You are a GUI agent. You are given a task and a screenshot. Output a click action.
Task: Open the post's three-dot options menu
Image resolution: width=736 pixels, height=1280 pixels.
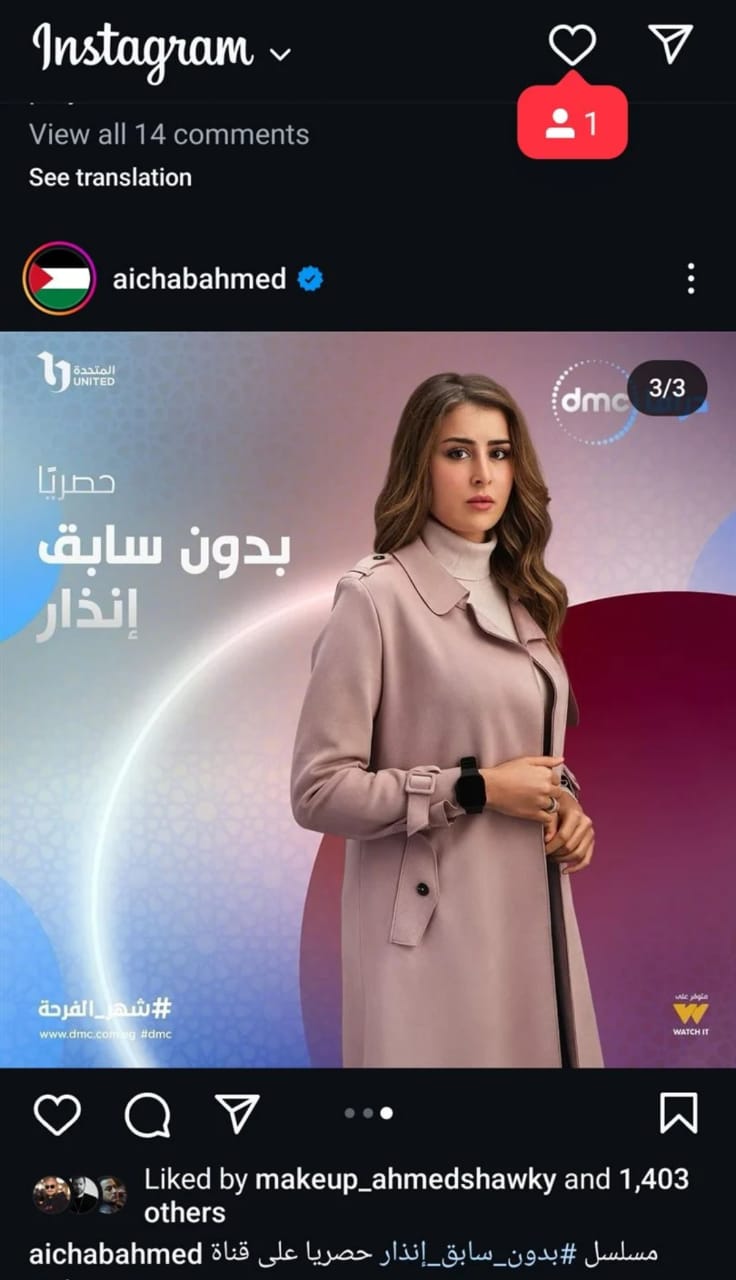(x=690, y=279)
